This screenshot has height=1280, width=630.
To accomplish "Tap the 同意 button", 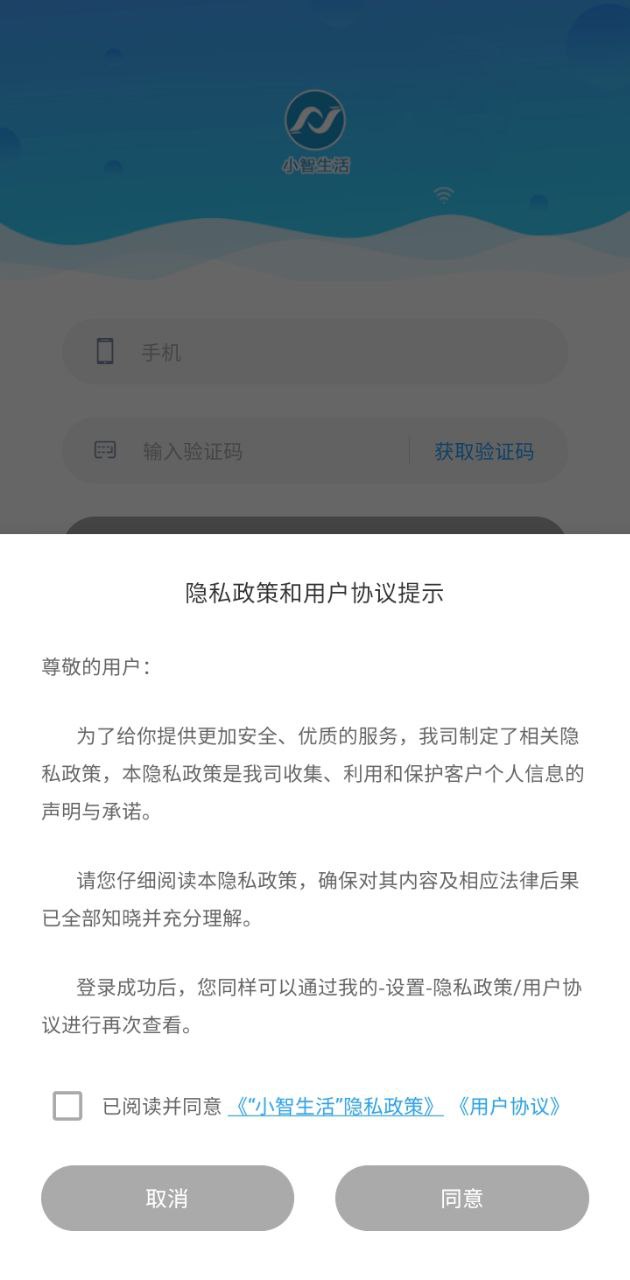I will coord(461,1198).
